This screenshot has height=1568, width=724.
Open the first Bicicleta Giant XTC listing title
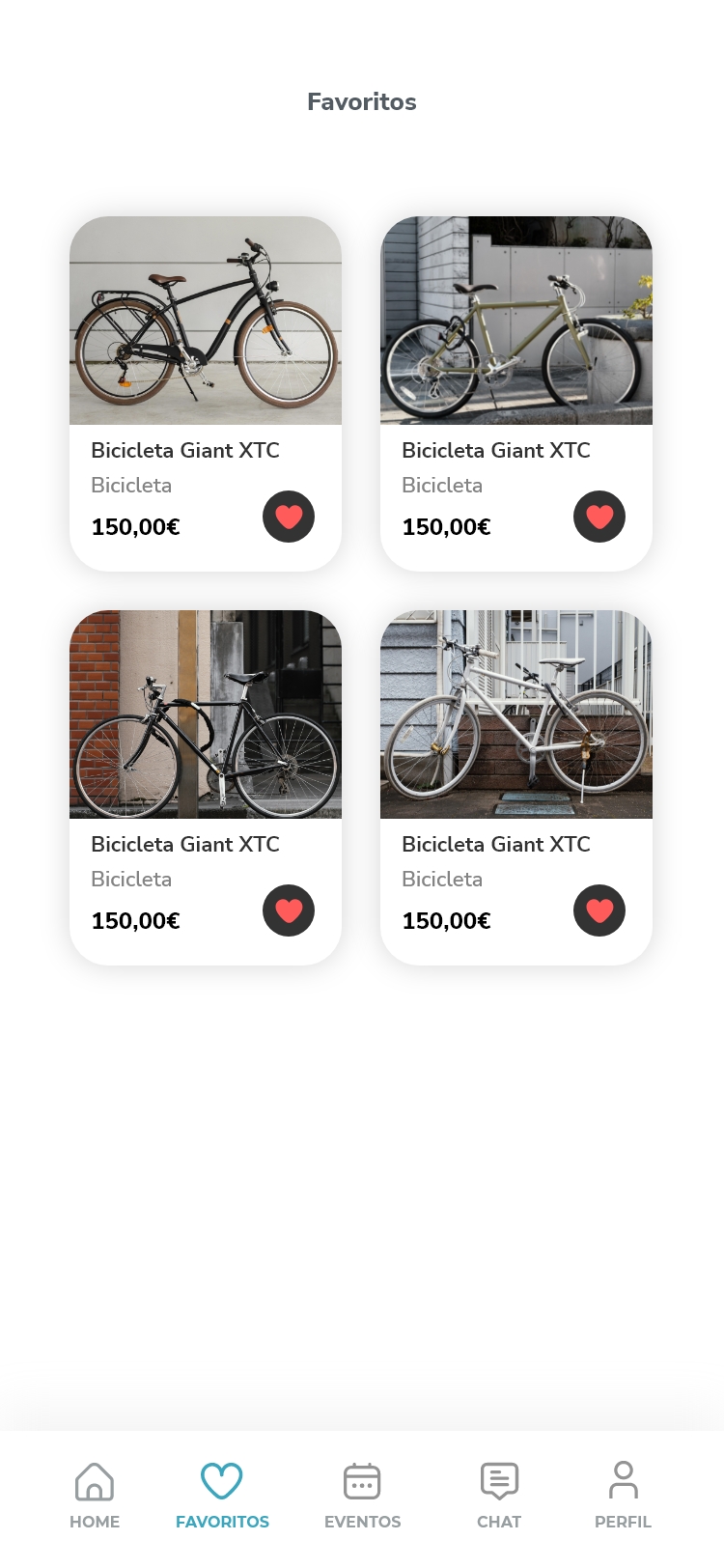(184, 451)
